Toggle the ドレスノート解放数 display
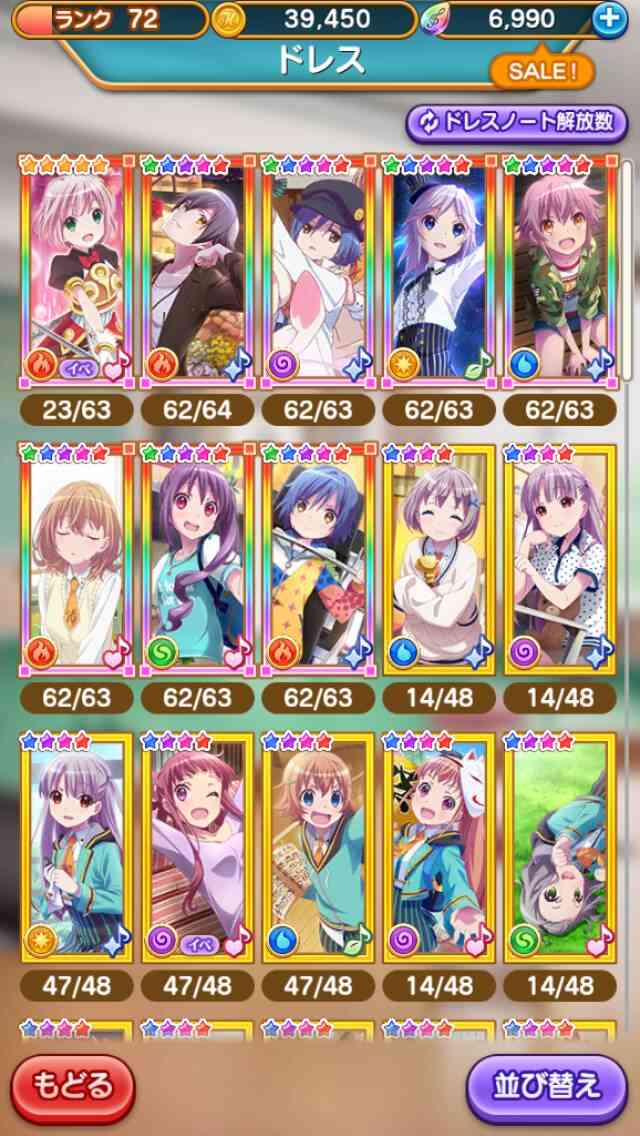 coord(516,122)
